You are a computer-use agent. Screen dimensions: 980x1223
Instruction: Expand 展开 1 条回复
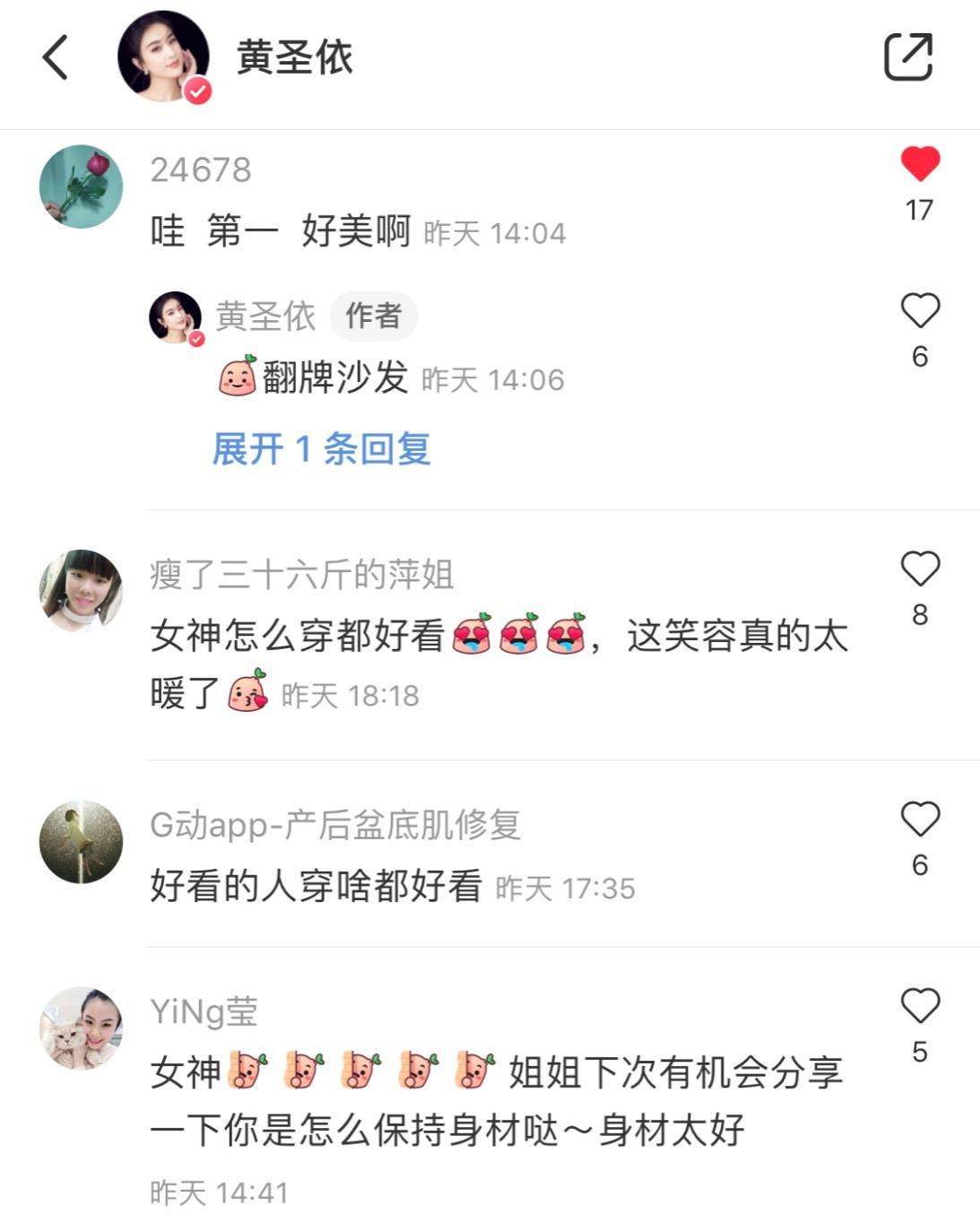pos(321,448)
